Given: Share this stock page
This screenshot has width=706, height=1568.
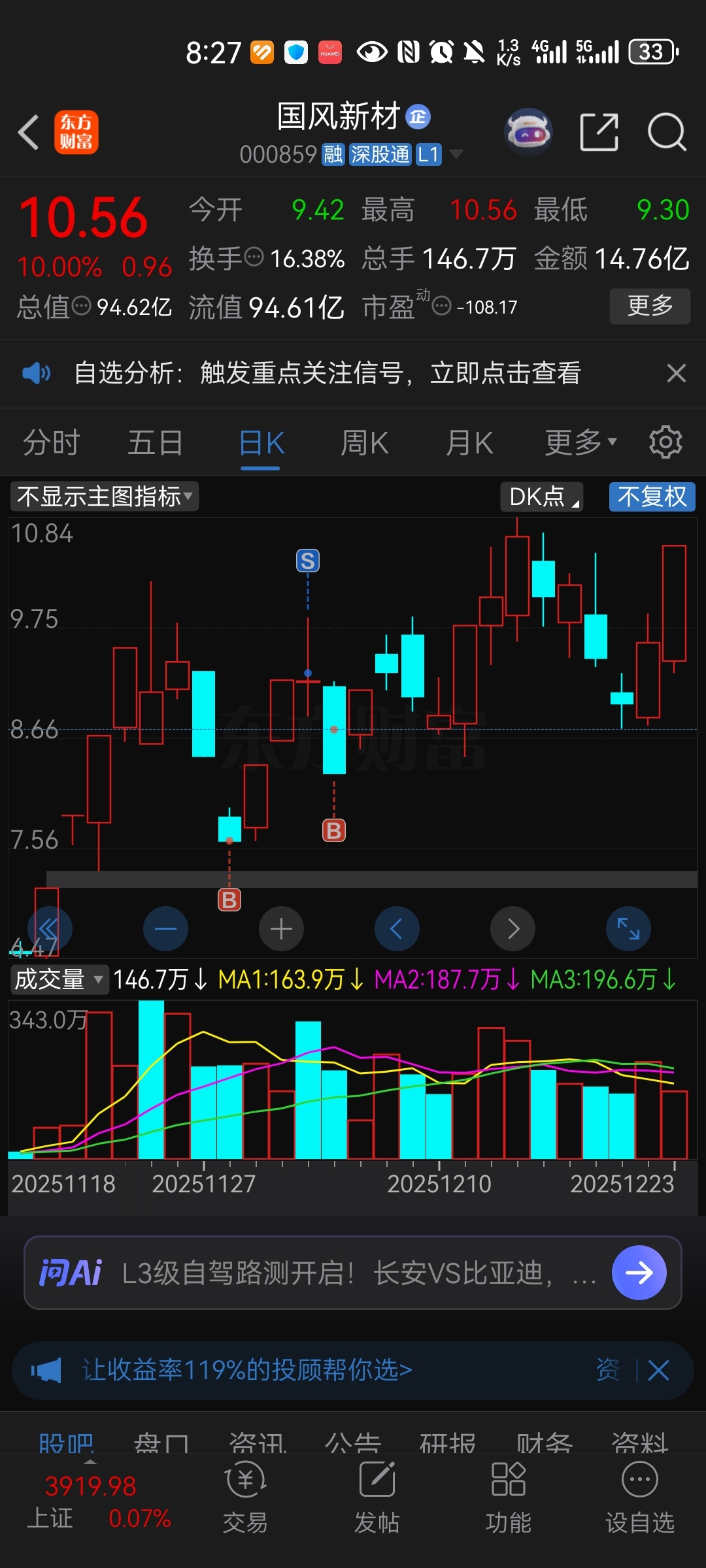Looking at the screenshot, I should pos(599,132).
